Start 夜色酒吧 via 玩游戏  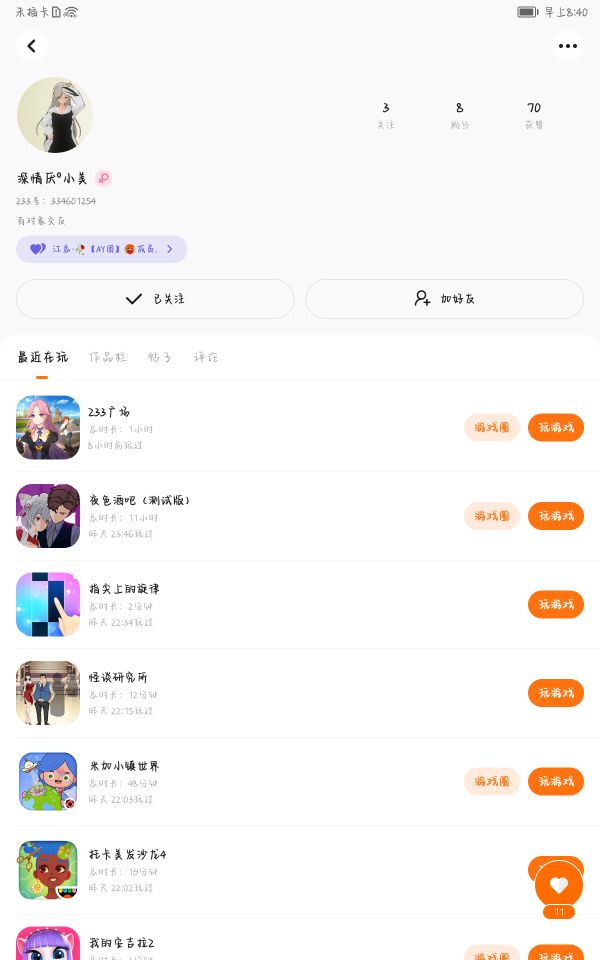[555, 516]
